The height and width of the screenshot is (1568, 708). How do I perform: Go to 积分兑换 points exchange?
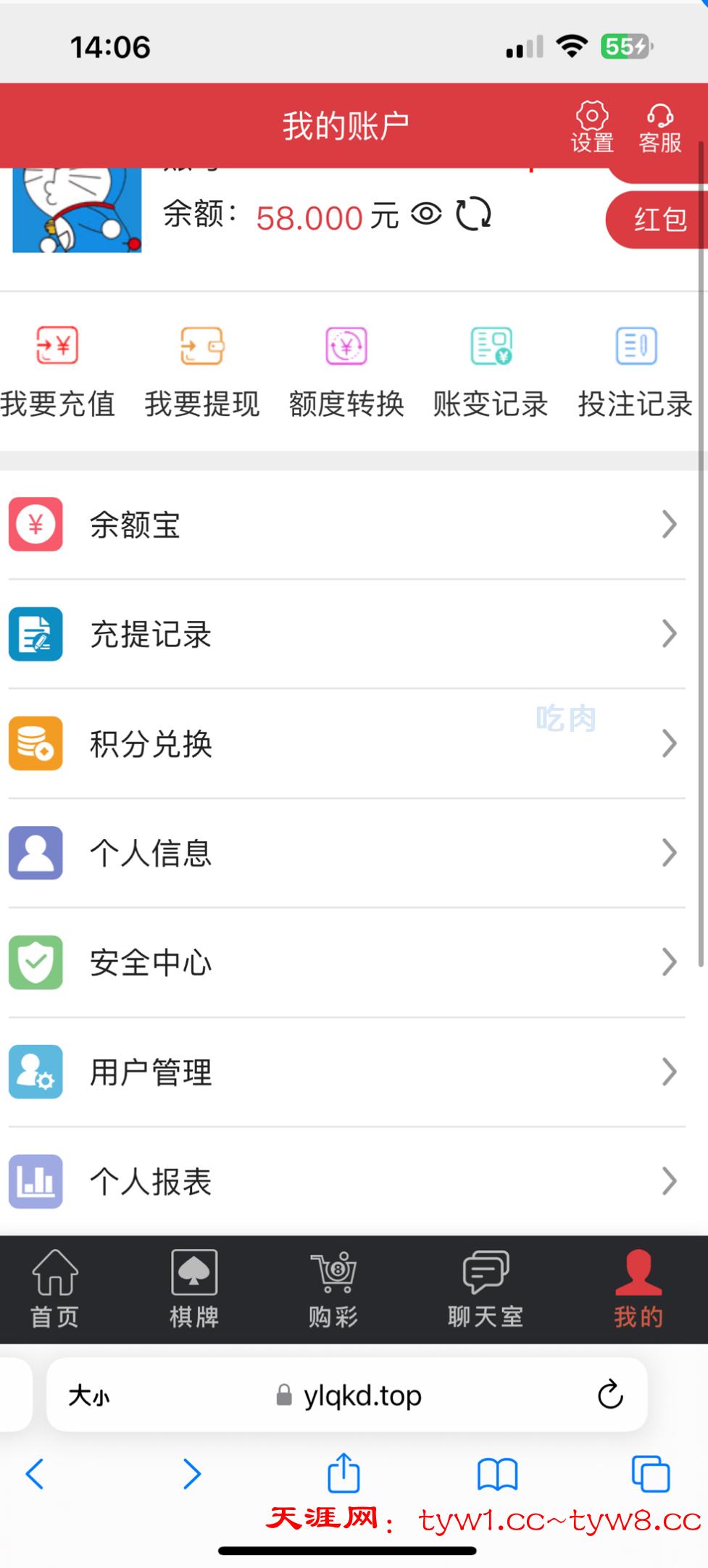point(346,743)
